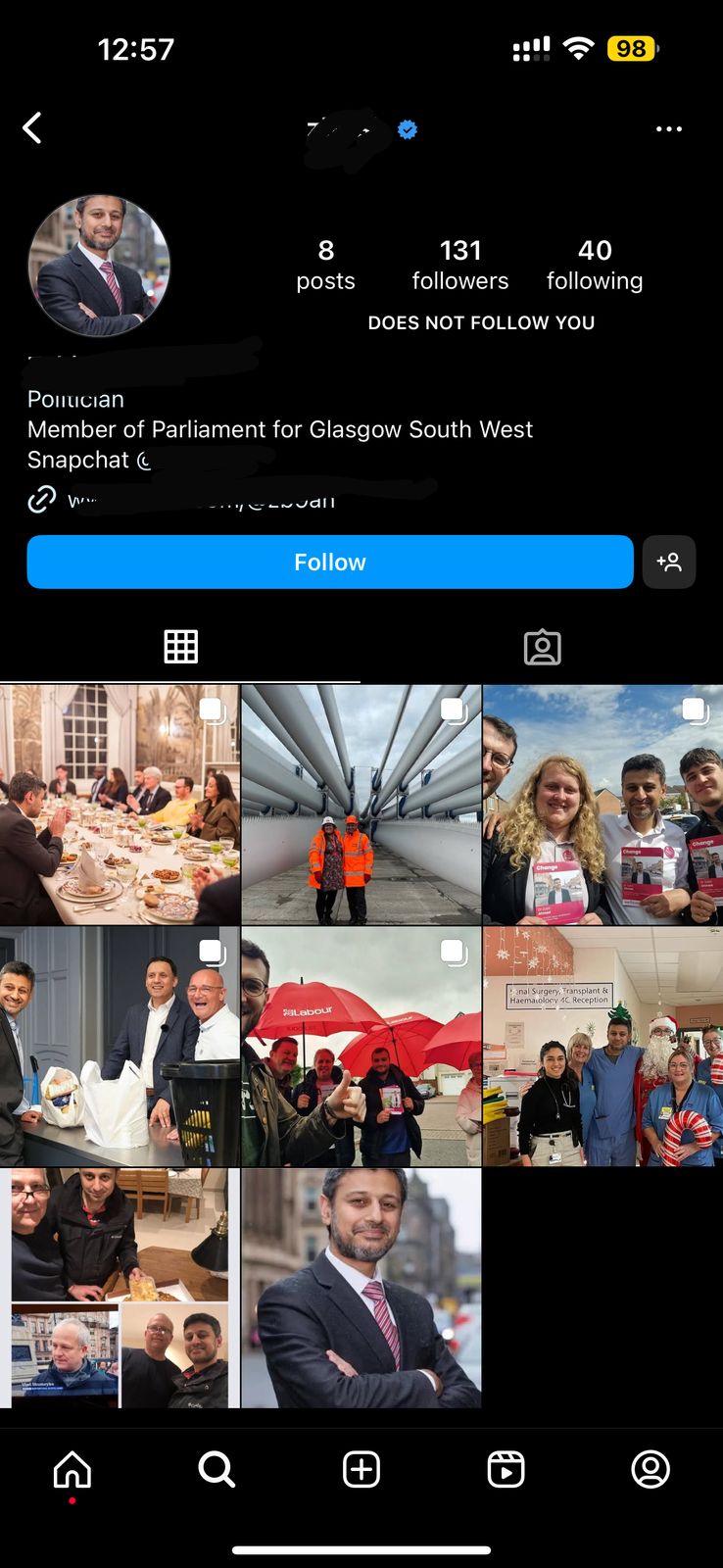
Task: Open the Reels tab
Action: click(506, 1469)
